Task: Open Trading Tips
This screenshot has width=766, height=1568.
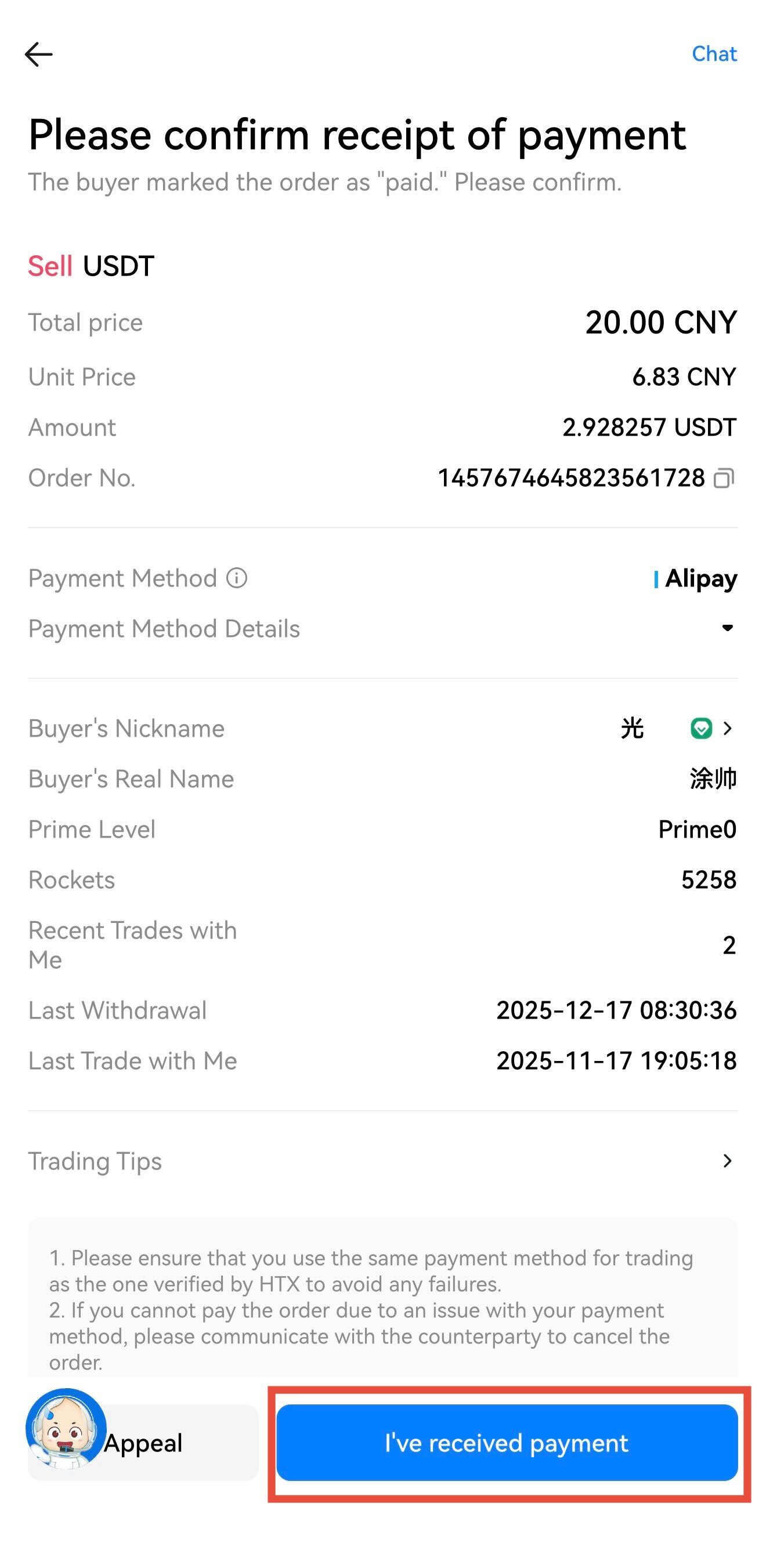Action: coord(727,1161)
